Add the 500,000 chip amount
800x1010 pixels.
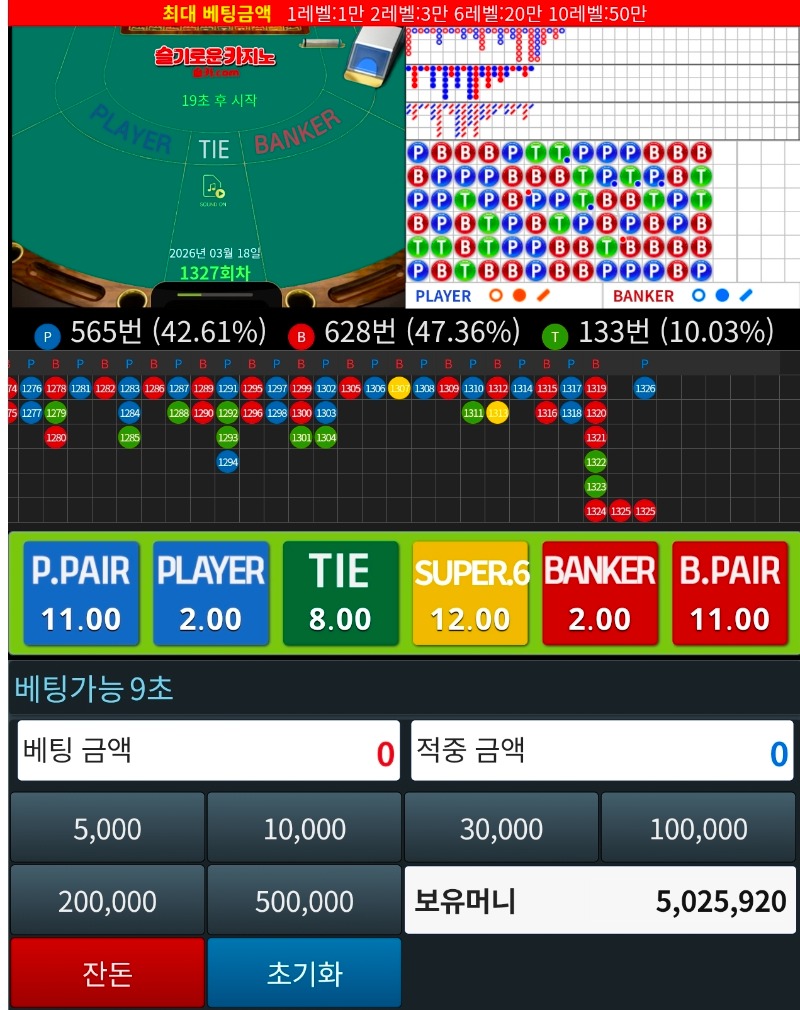tap(304, 901)
